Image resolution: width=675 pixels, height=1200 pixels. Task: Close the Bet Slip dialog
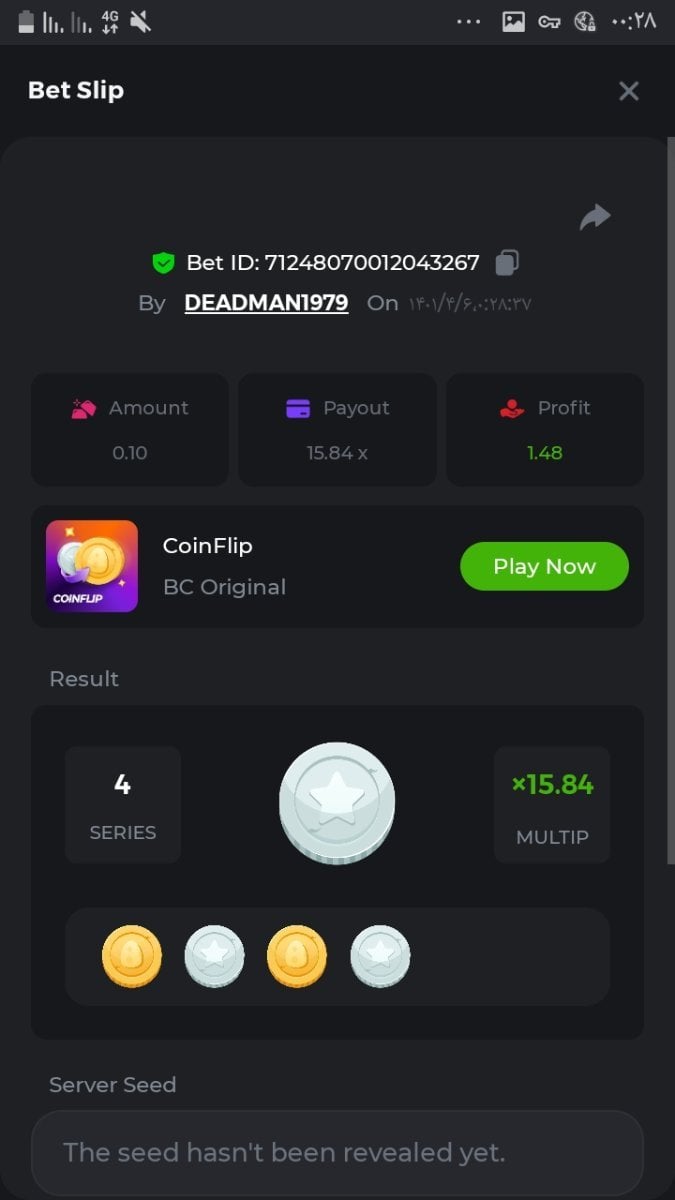(628, 91)
